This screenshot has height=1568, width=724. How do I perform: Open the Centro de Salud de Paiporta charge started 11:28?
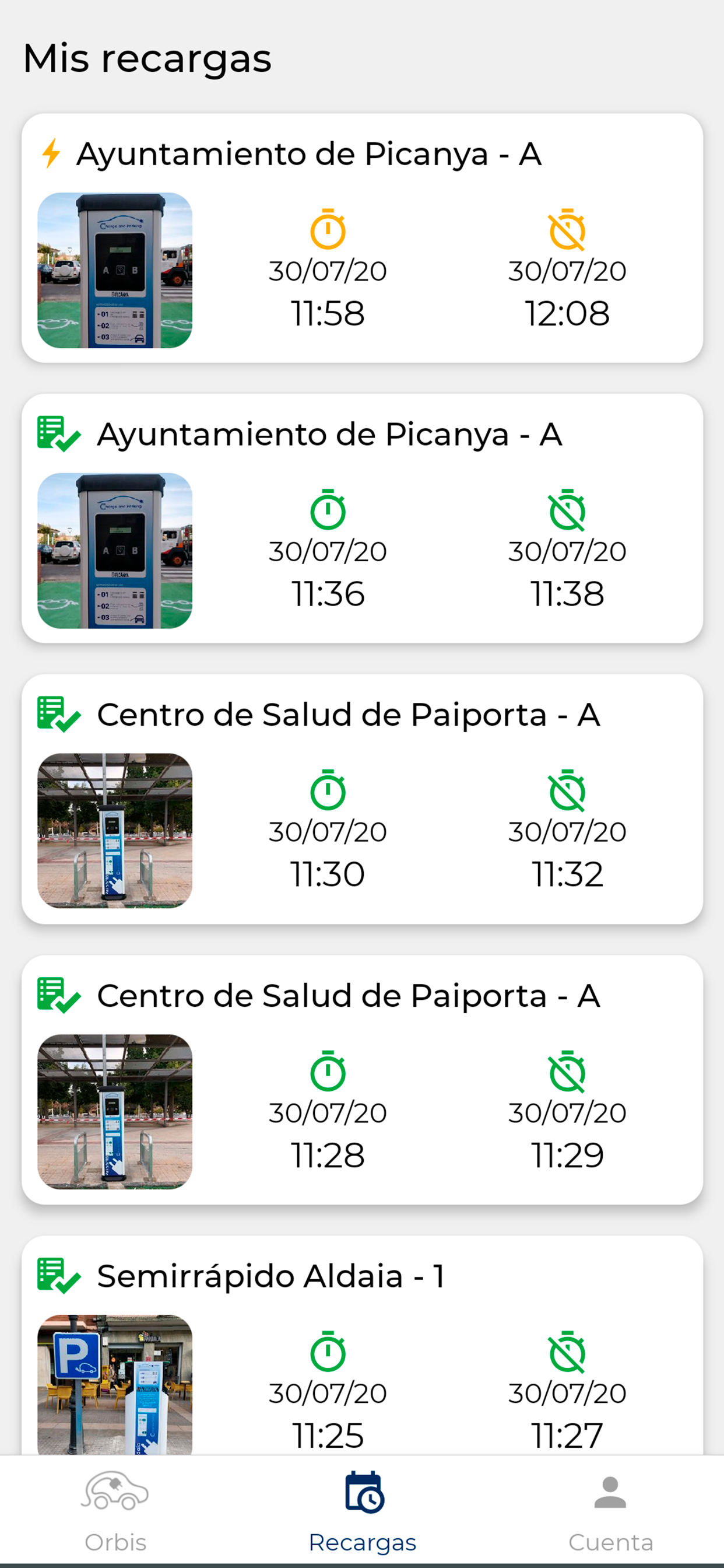pyautogui.click(x=362, y=1080)
